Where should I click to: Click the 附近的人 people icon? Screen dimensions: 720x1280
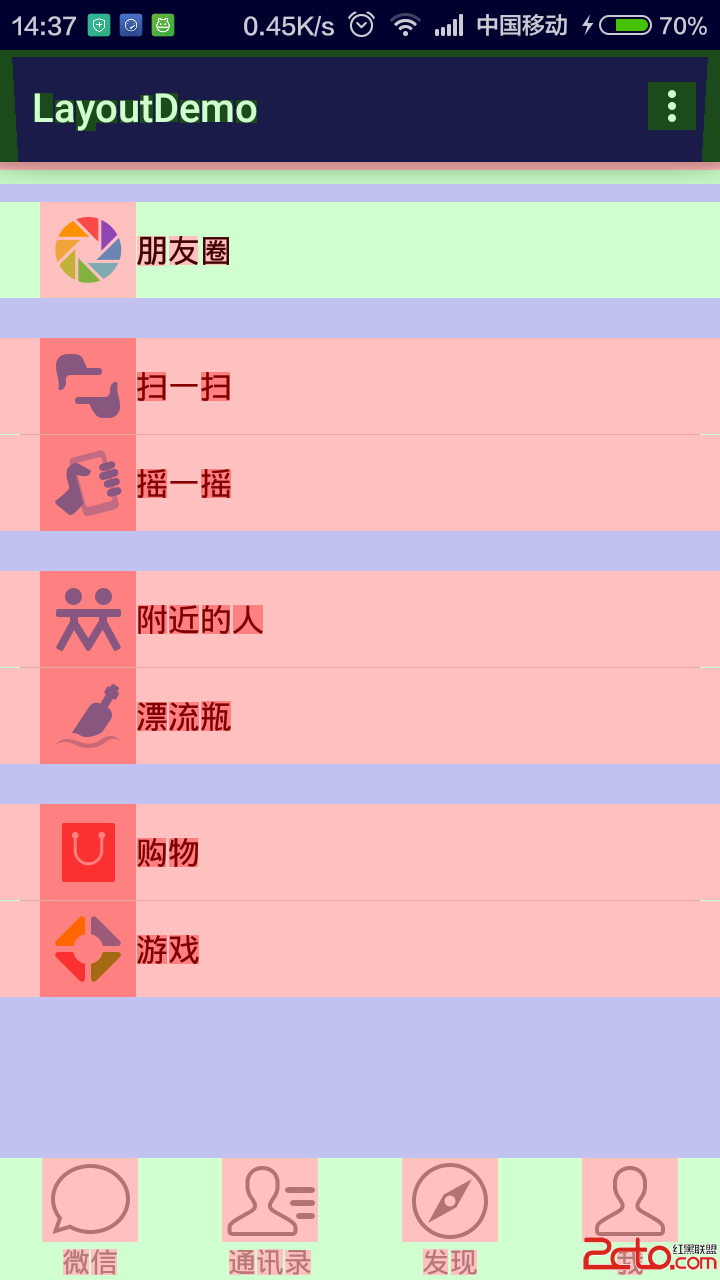click(x=88, y=620)
